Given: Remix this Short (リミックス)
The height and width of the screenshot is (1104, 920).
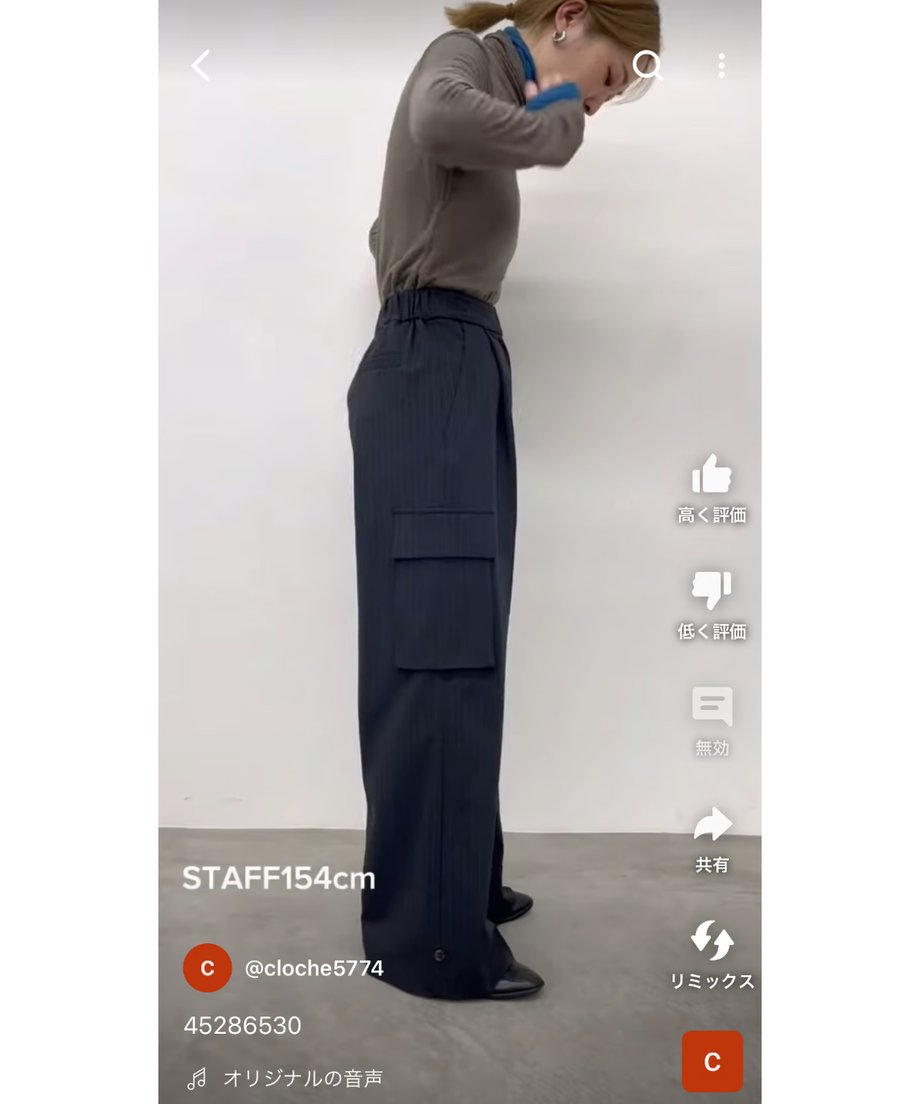Looking at the screenshot, I should point(712,942).
